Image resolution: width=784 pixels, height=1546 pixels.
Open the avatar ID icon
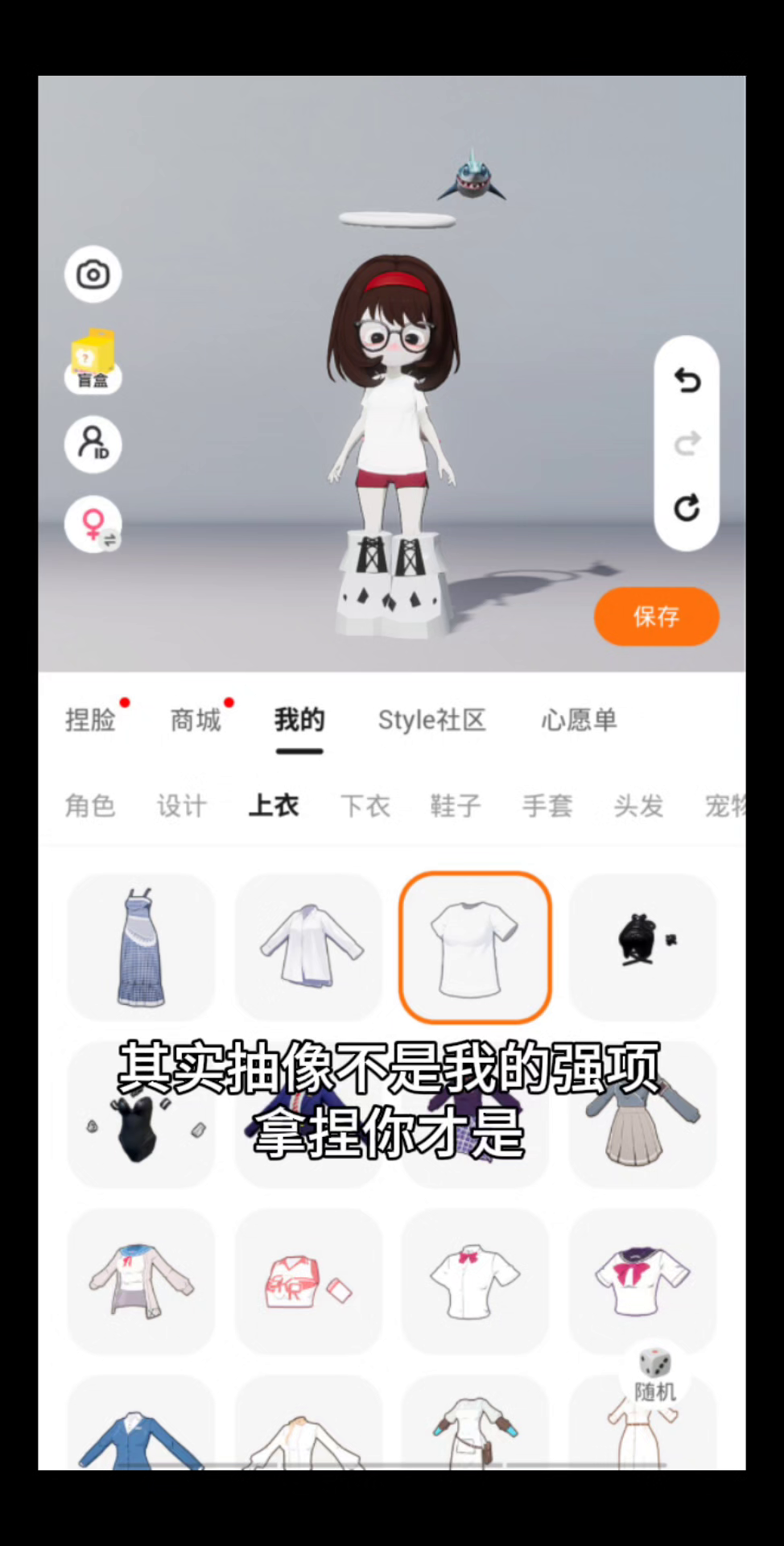tap(93, 444)
